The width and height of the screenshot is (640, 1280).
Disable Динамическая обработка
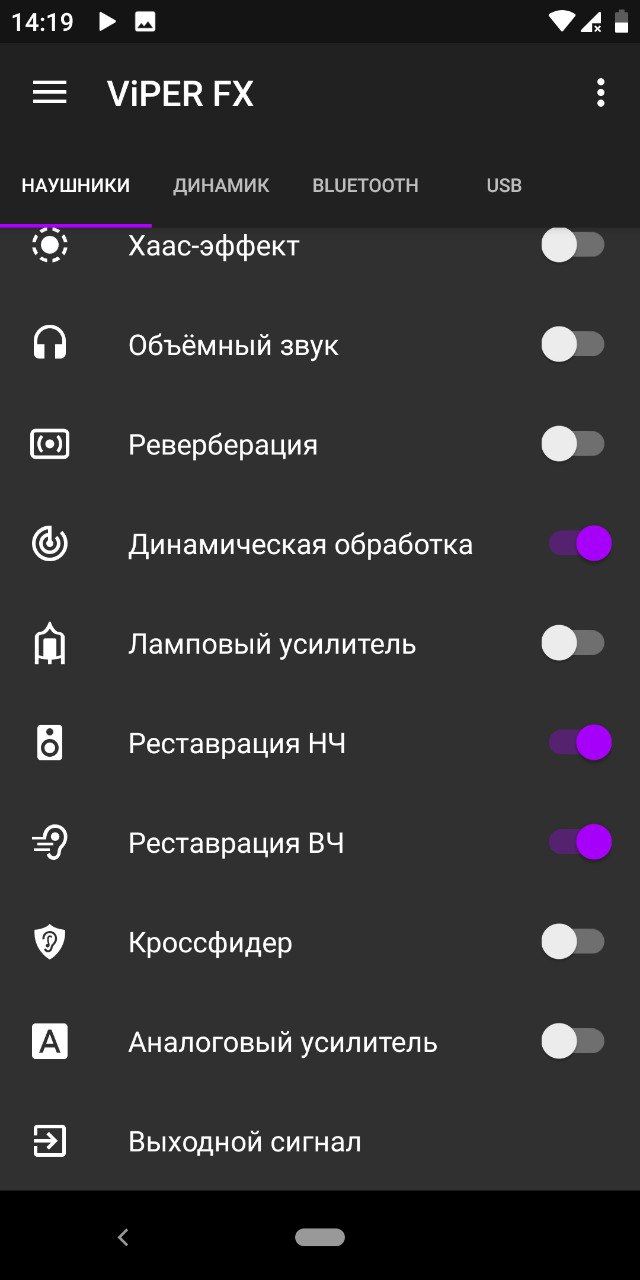(x=579, y=544)
